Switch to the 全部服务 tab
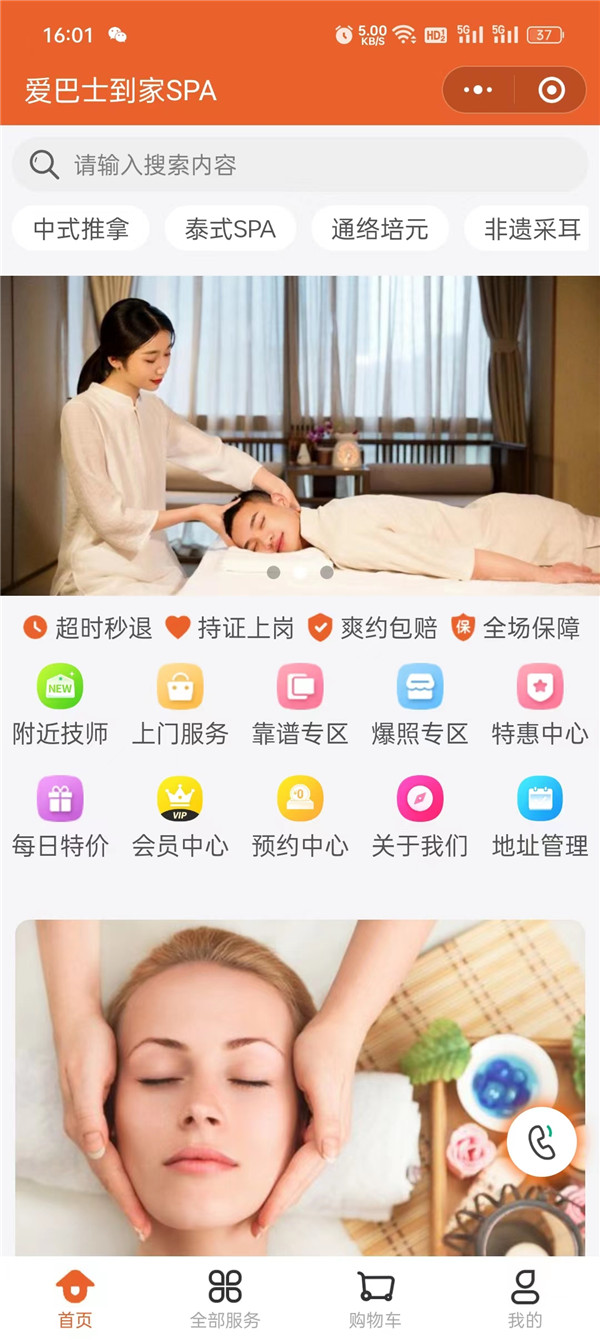The image size is (600, 1340). [x=225, y=1298]
